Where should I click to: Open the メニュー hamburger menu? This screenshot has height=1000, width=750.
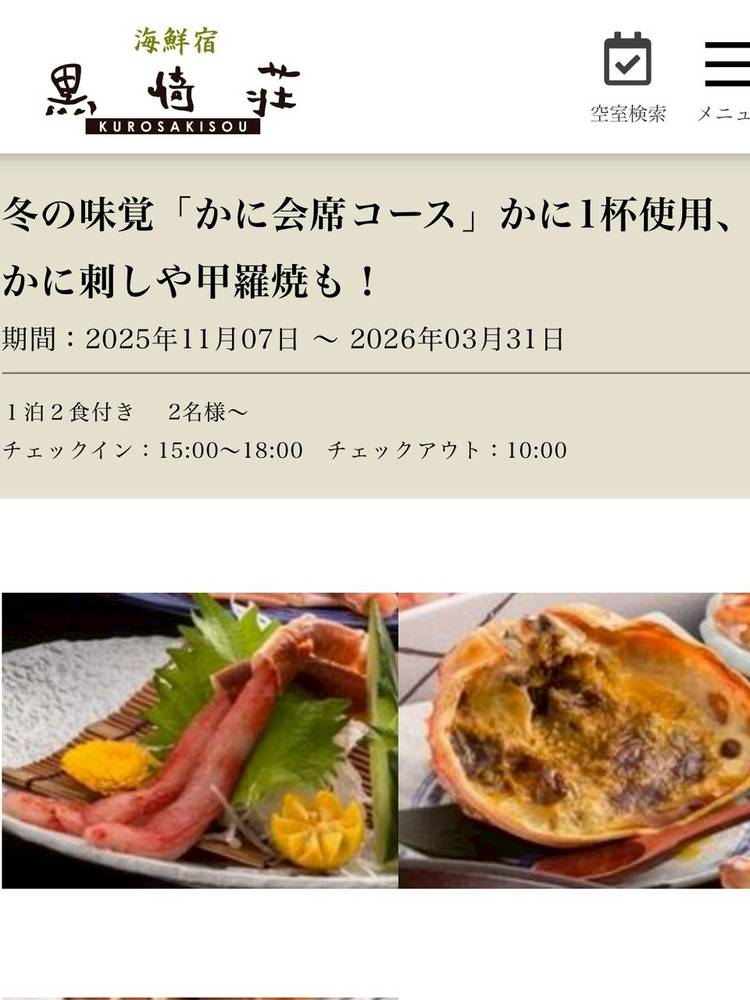click(725, 77)
